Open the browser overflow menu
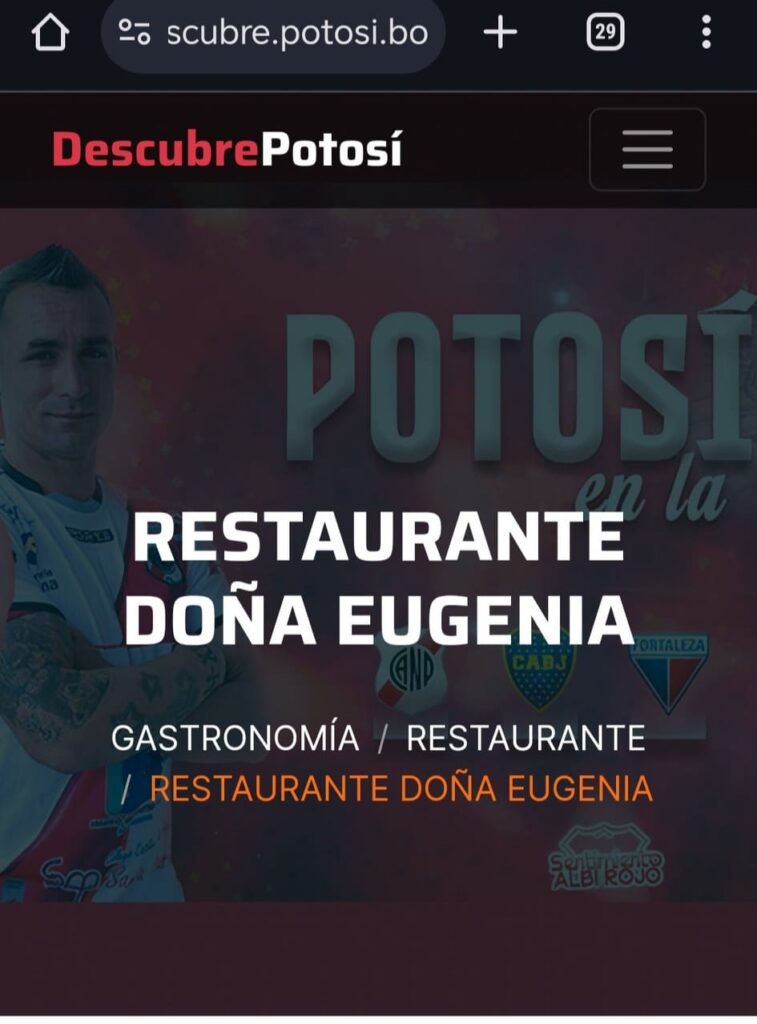 pyautogui.click(x=706, y=34)
